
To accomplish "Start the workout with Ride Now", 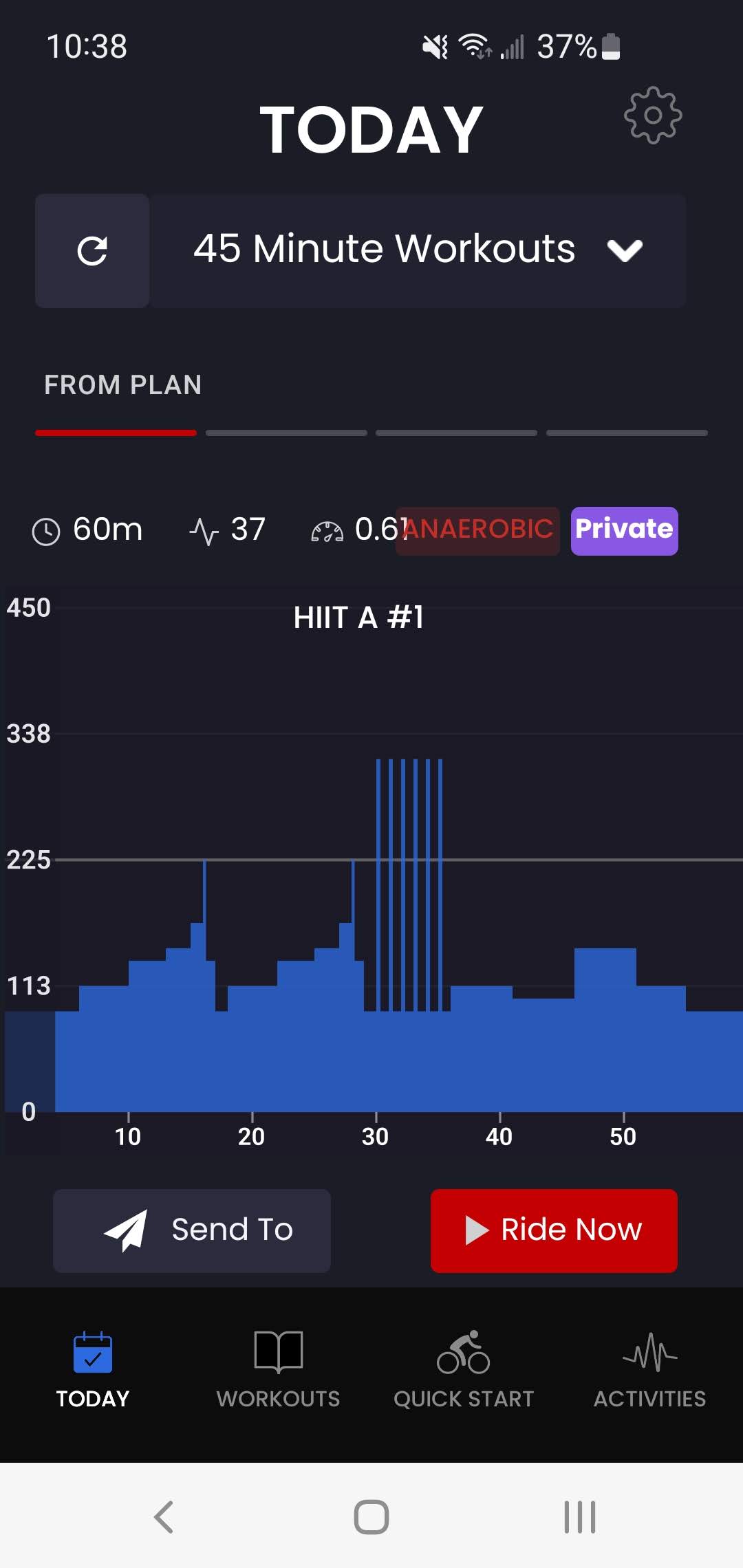I will click(554, 1230).
